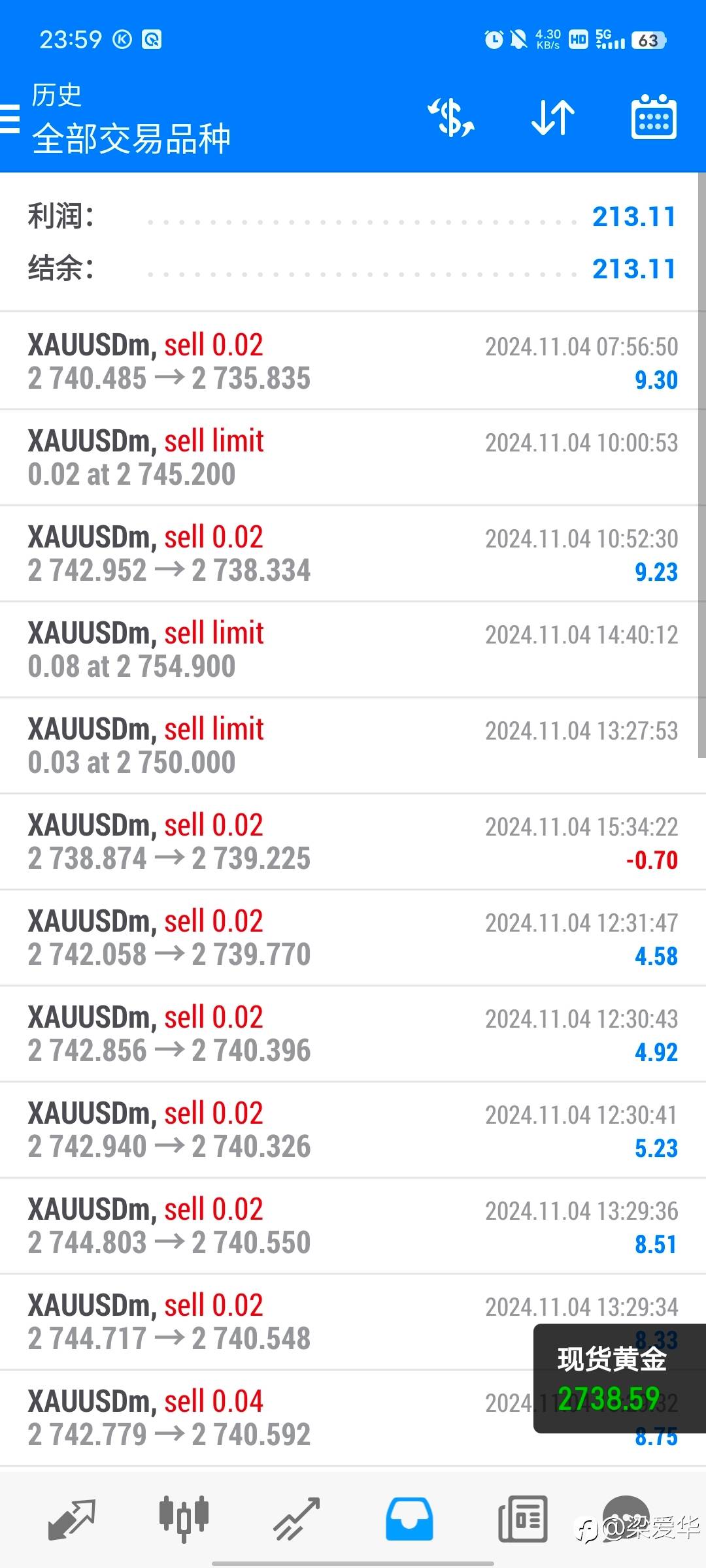Expand the losing trade showing -0.70

click(353, 841)
